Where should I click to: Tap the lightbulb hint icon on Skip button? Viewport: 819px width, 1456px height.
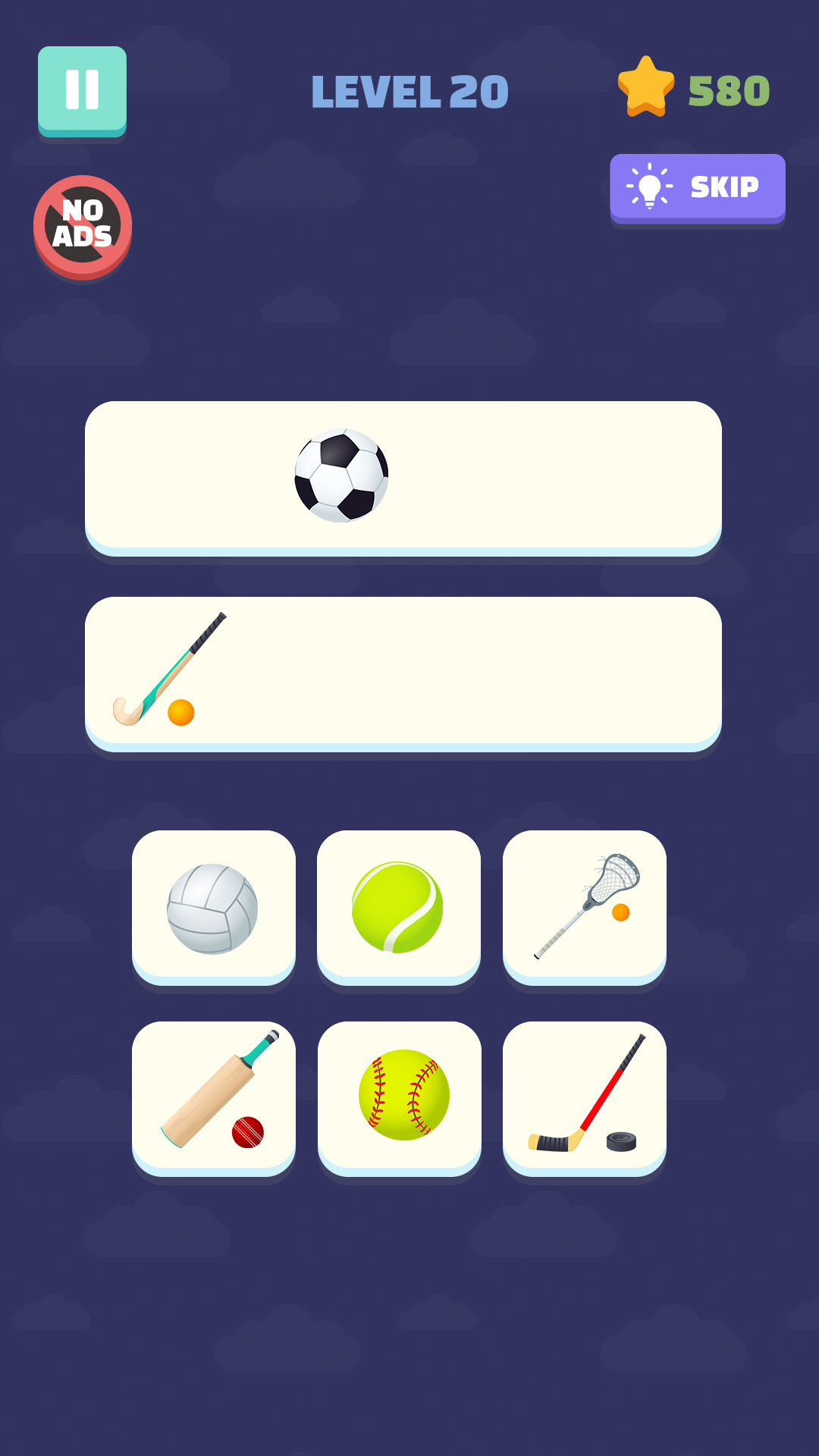[648, 187]
